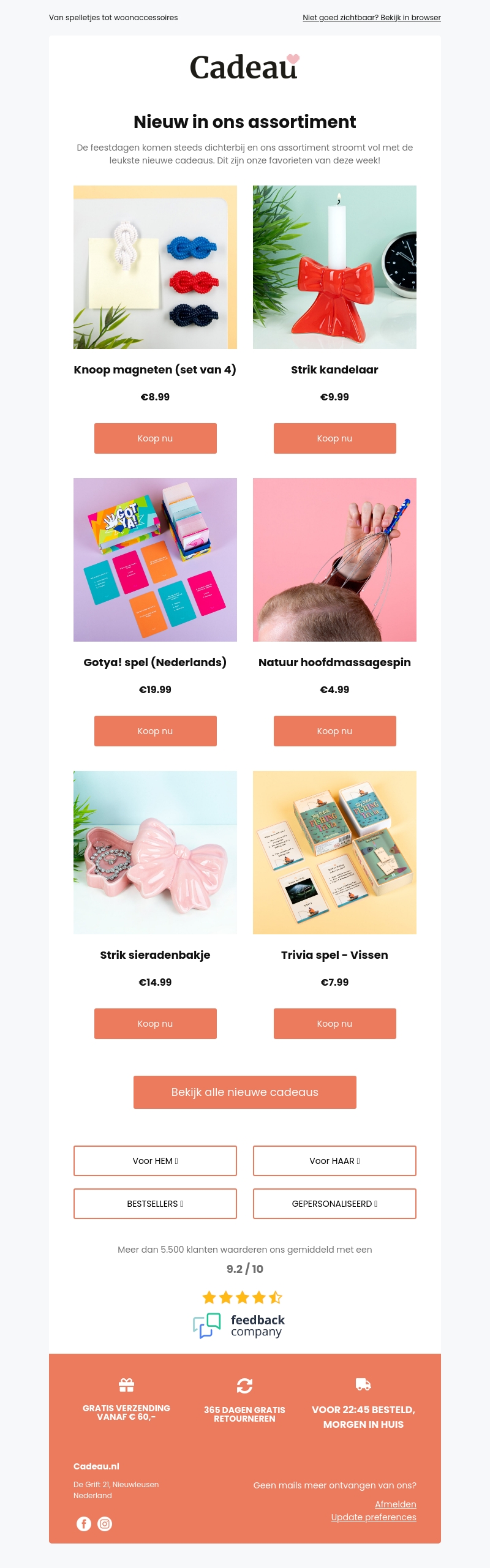Image resolution: width=490 pixels, height=1568 pixels.
Task: Select the Voor HEM category
Action: click(155, 1161)
